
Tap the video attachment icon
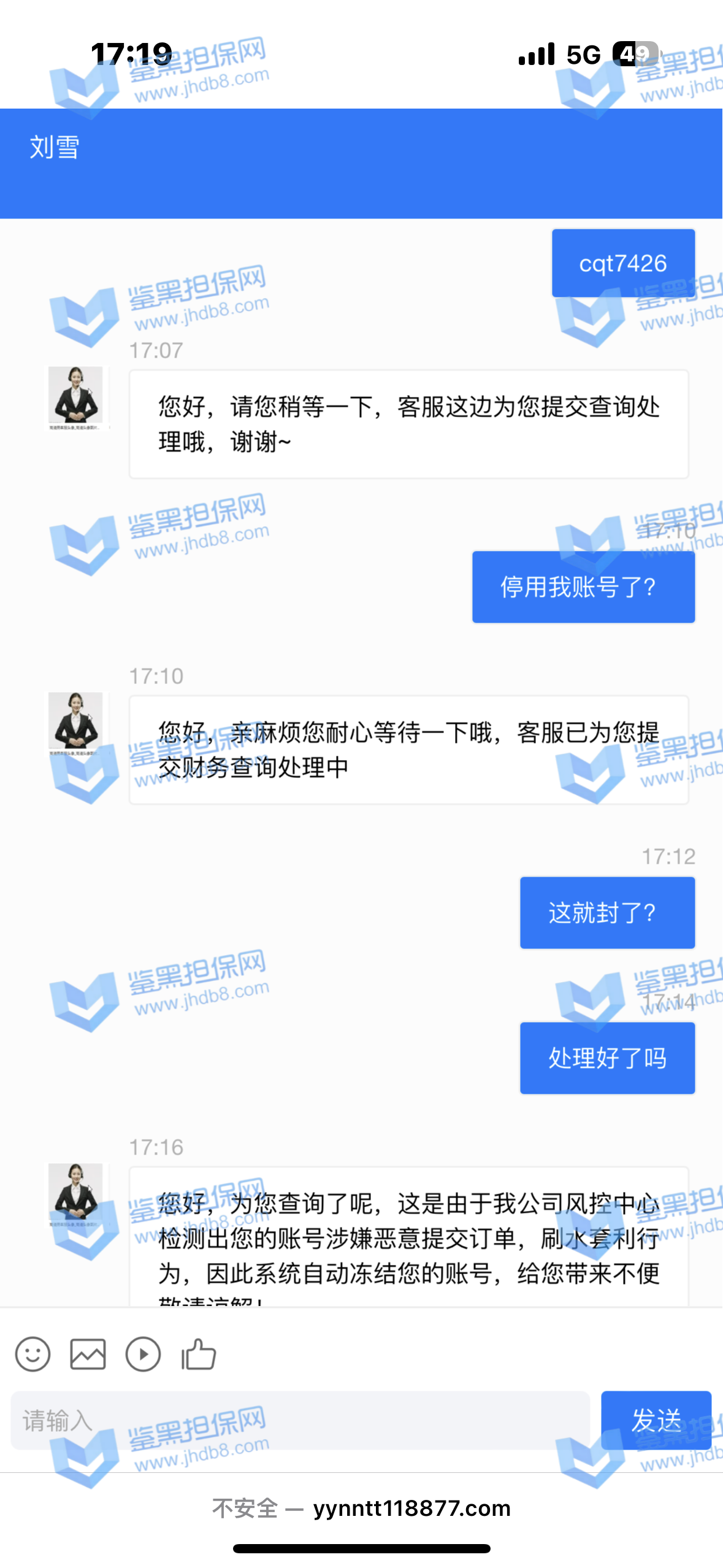click(x=143, y=1354)
